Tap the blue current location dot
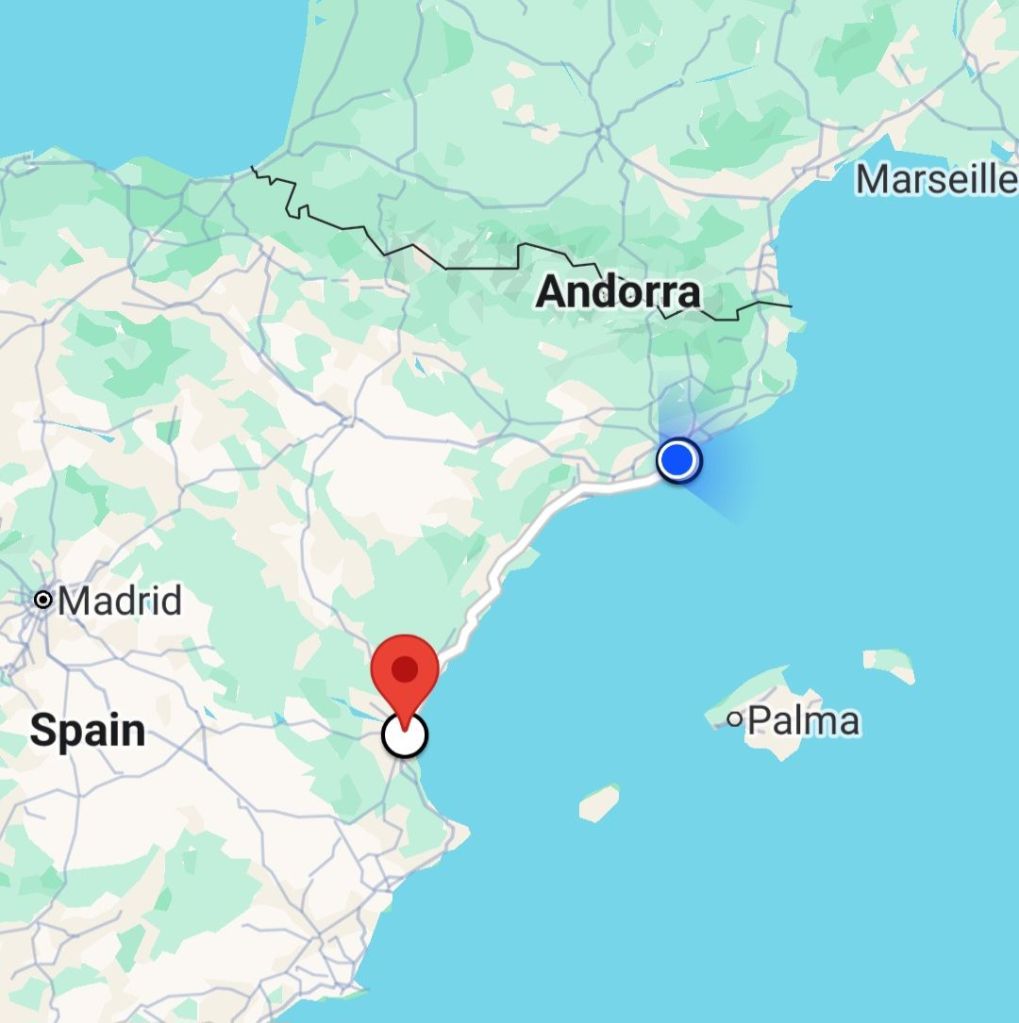This screenshot has width=1019, height=1023. pyautogui.click(x=678, y=460)
